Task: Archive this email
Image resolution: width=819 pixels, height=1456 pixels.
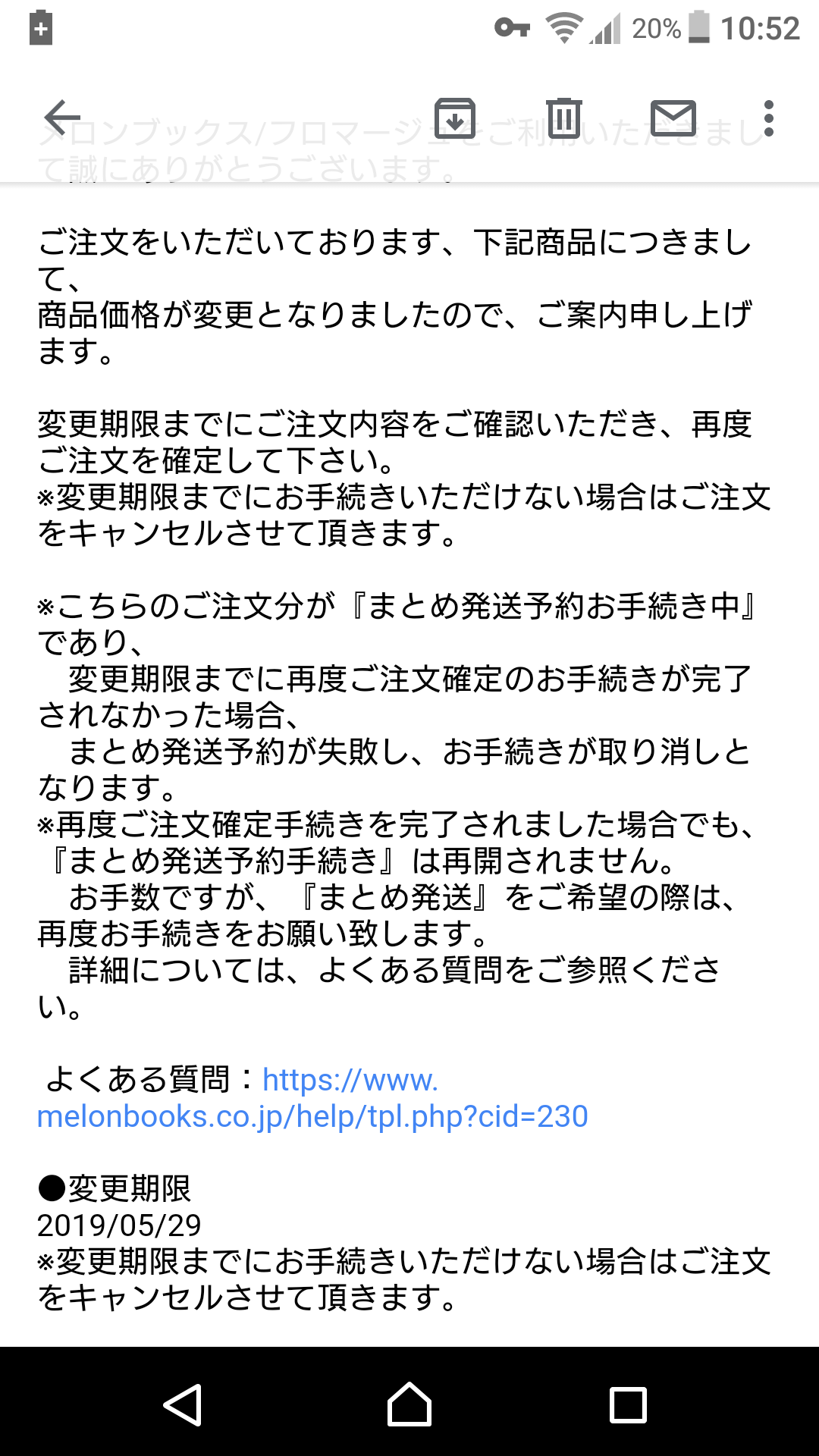Action: coord(455,118)
